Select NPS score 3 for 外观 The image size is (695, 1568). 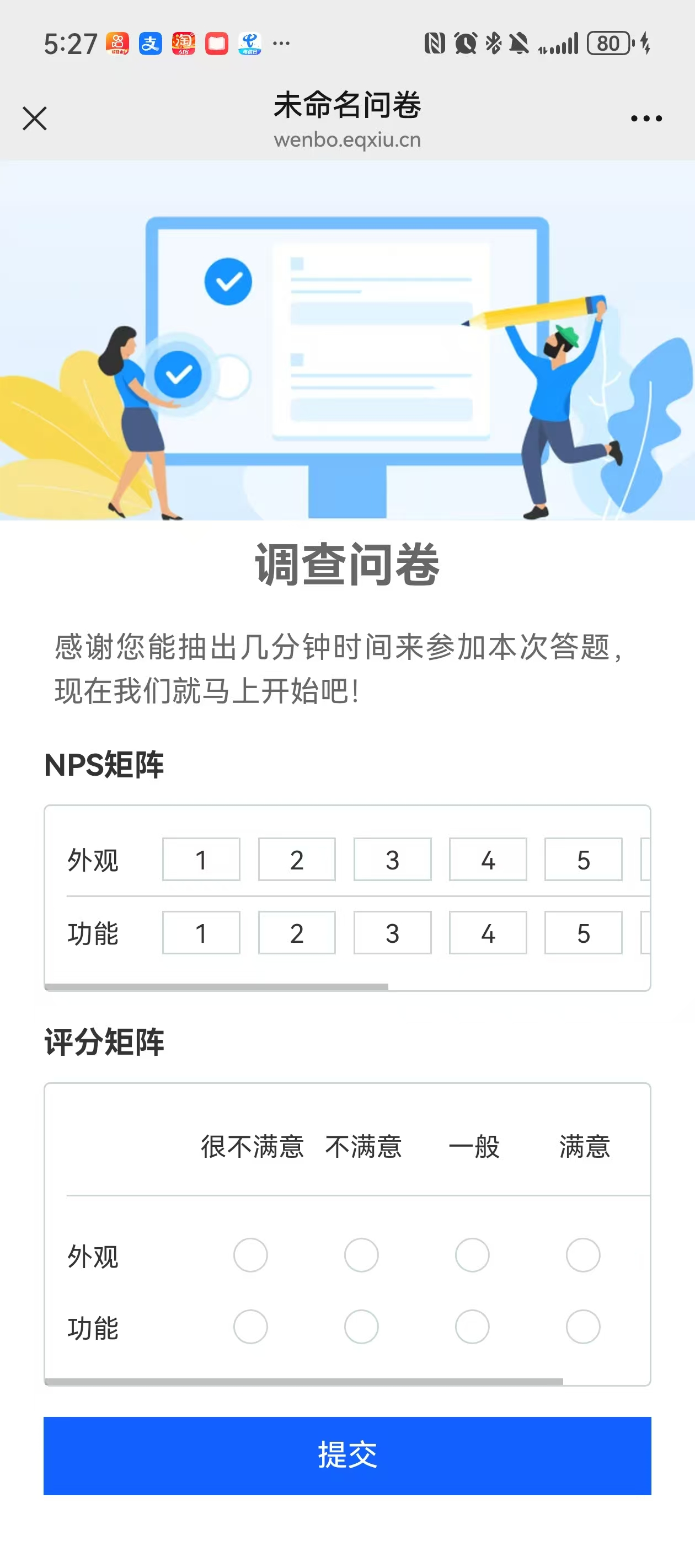tap(392, 860)
